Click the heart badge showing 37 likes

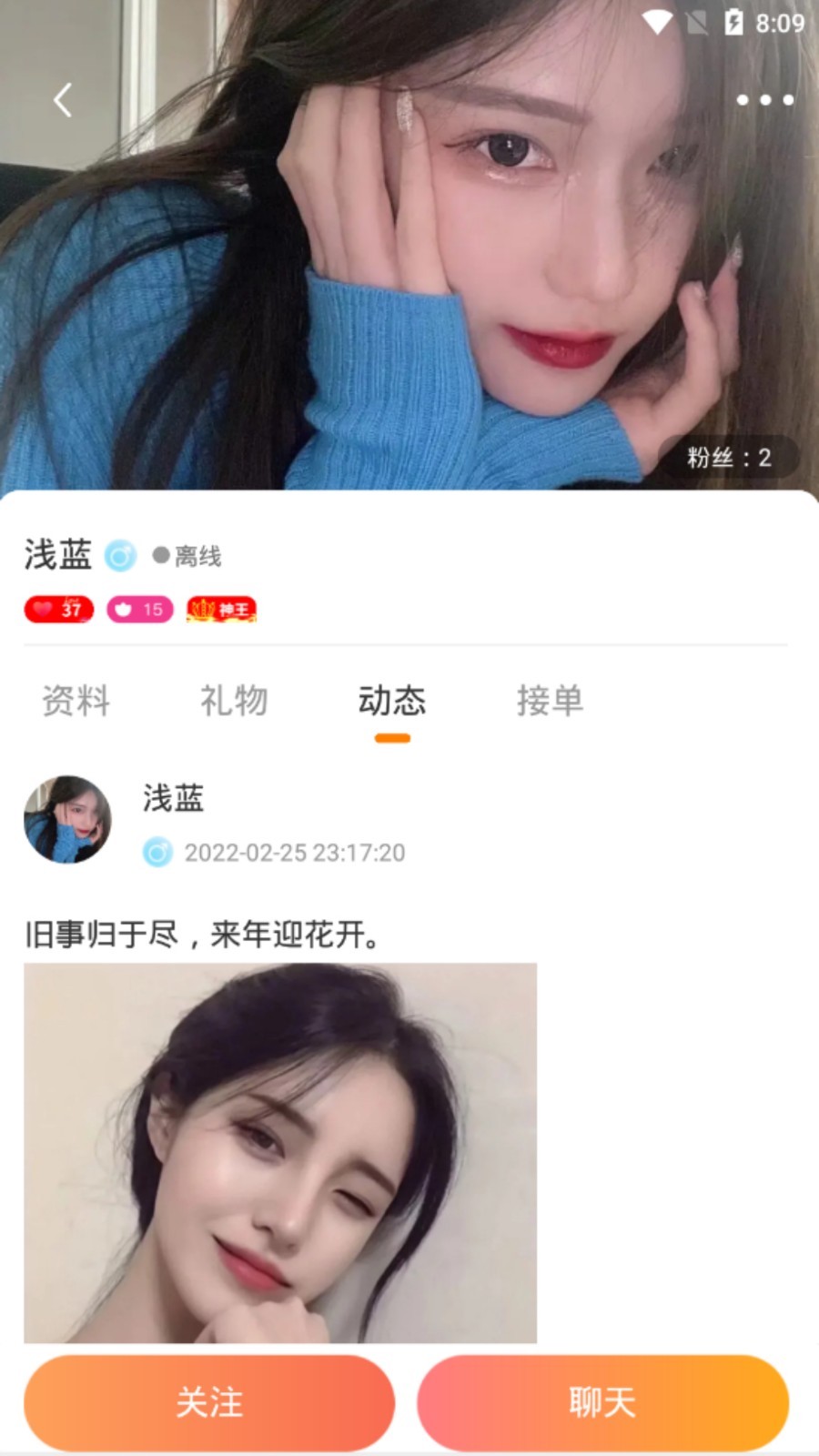pos(57,610)
